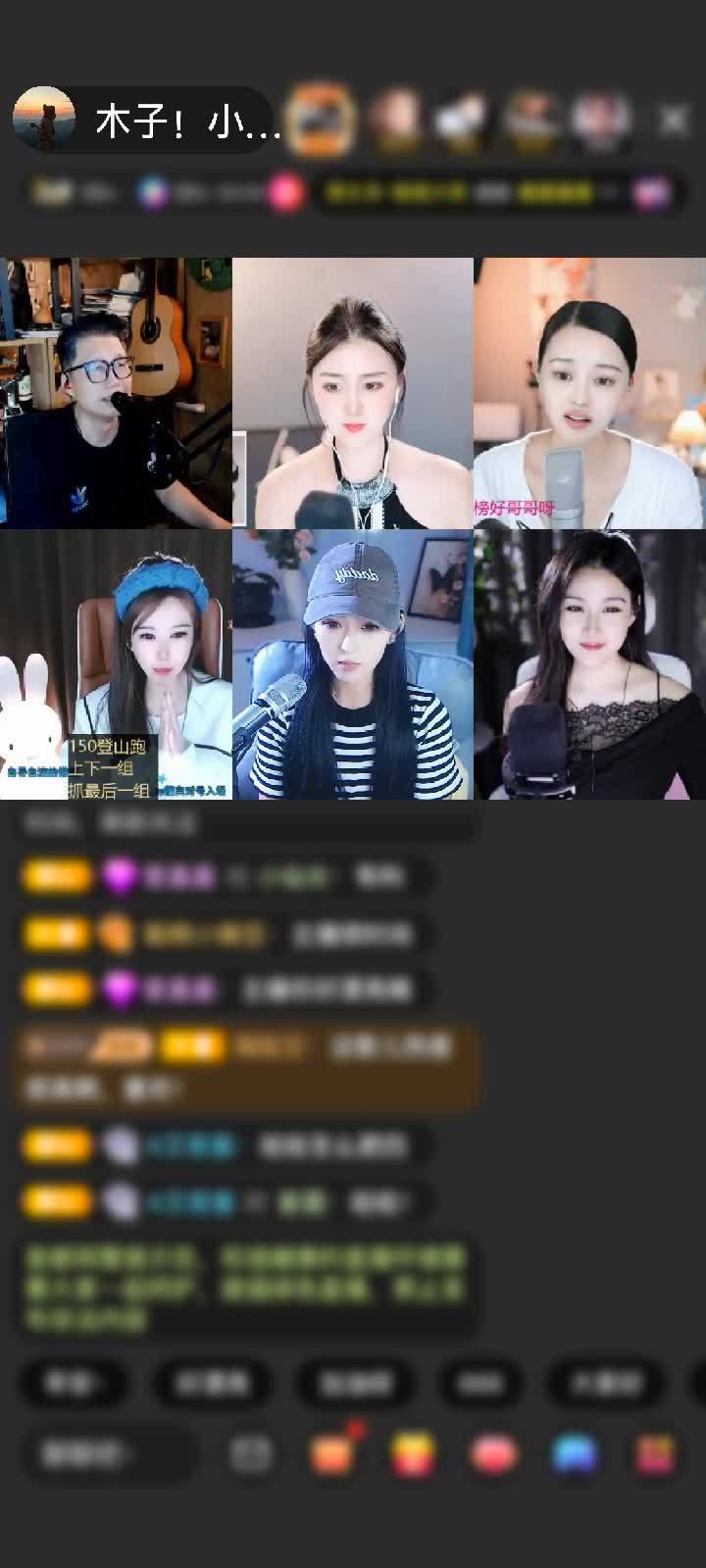Tap the chat input field to type a message

coord(108,1451)
